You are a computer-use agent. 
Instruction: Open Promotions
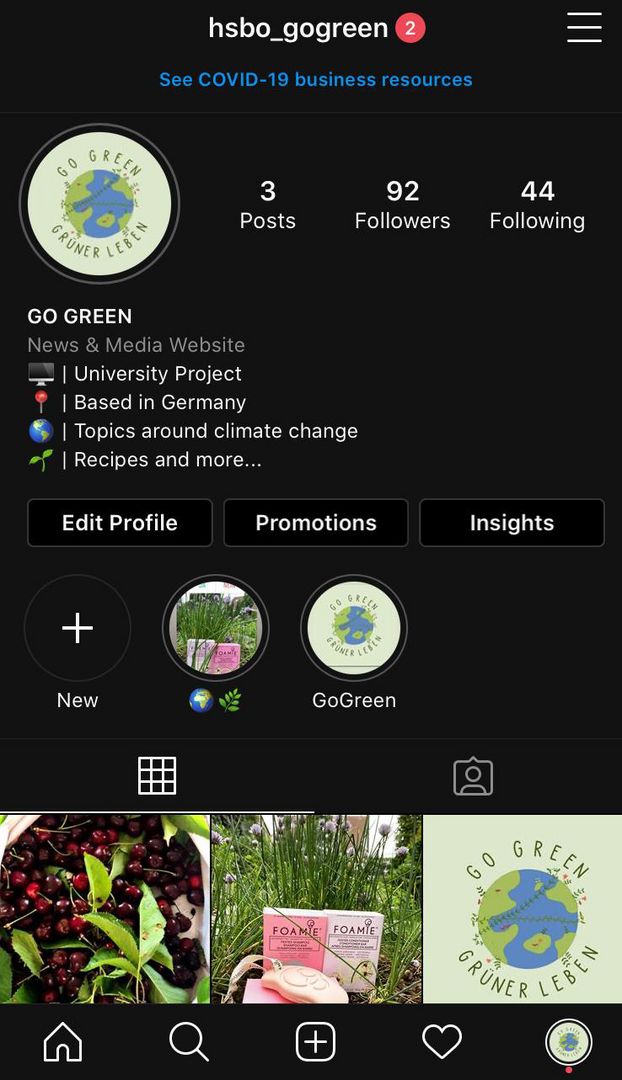pyautogui.click(x=316, y=523)
